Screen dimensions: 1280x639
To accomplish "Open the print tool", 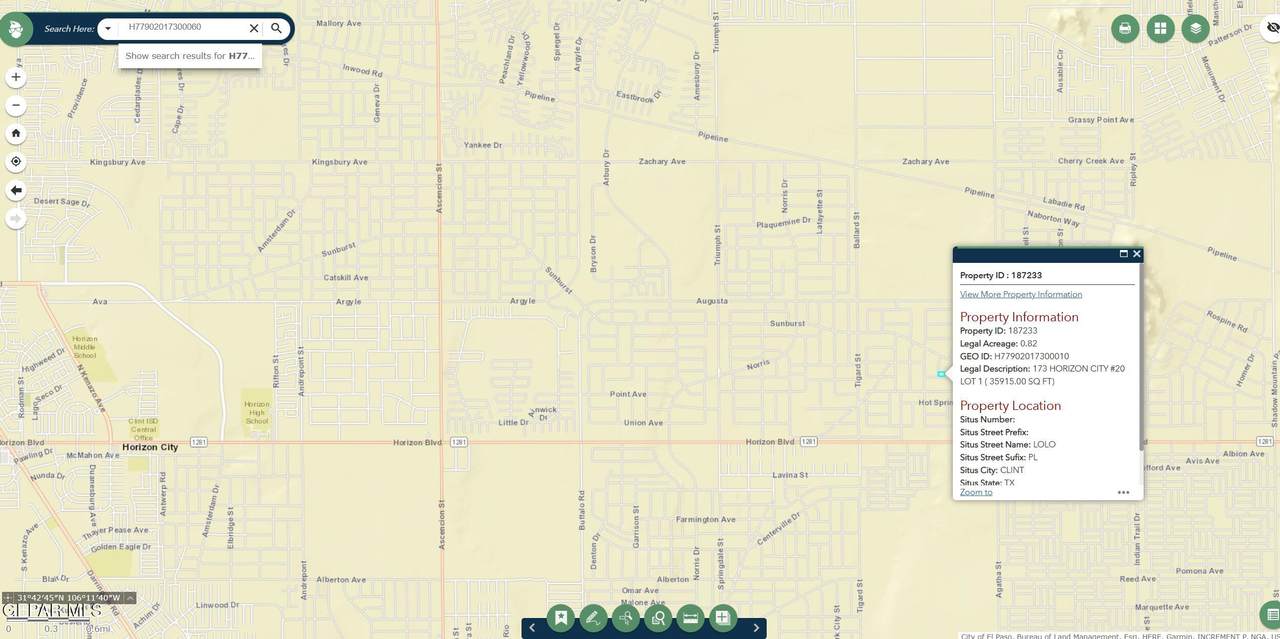I will point(1125,28).
